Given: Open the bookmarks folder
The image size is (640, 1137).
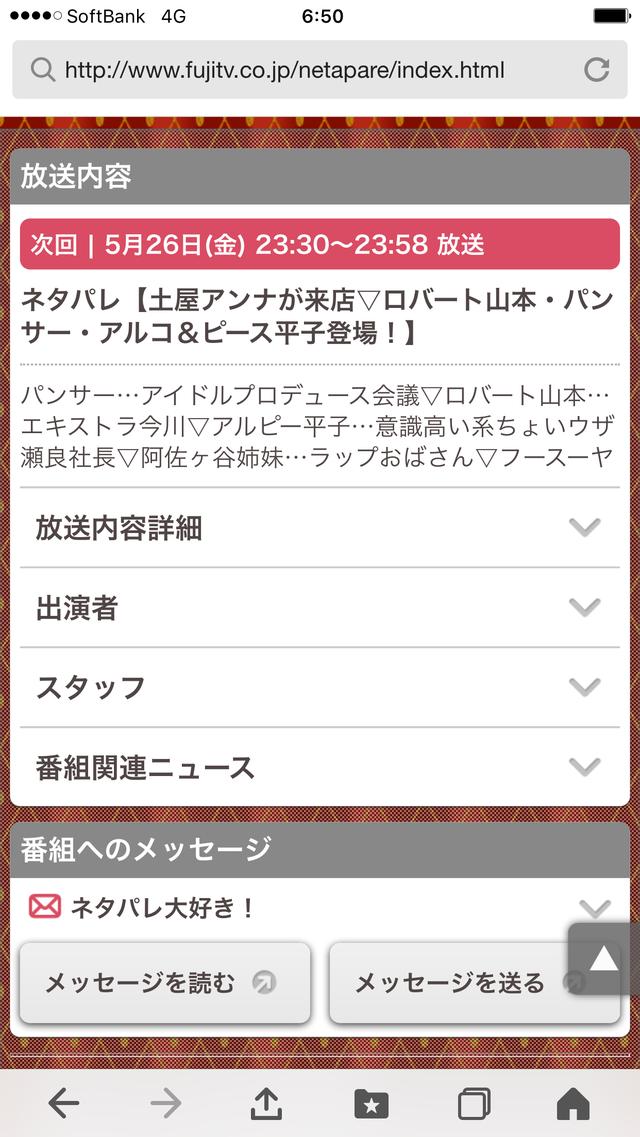Looking at the screenshot, I should (x=371, y=1104).
